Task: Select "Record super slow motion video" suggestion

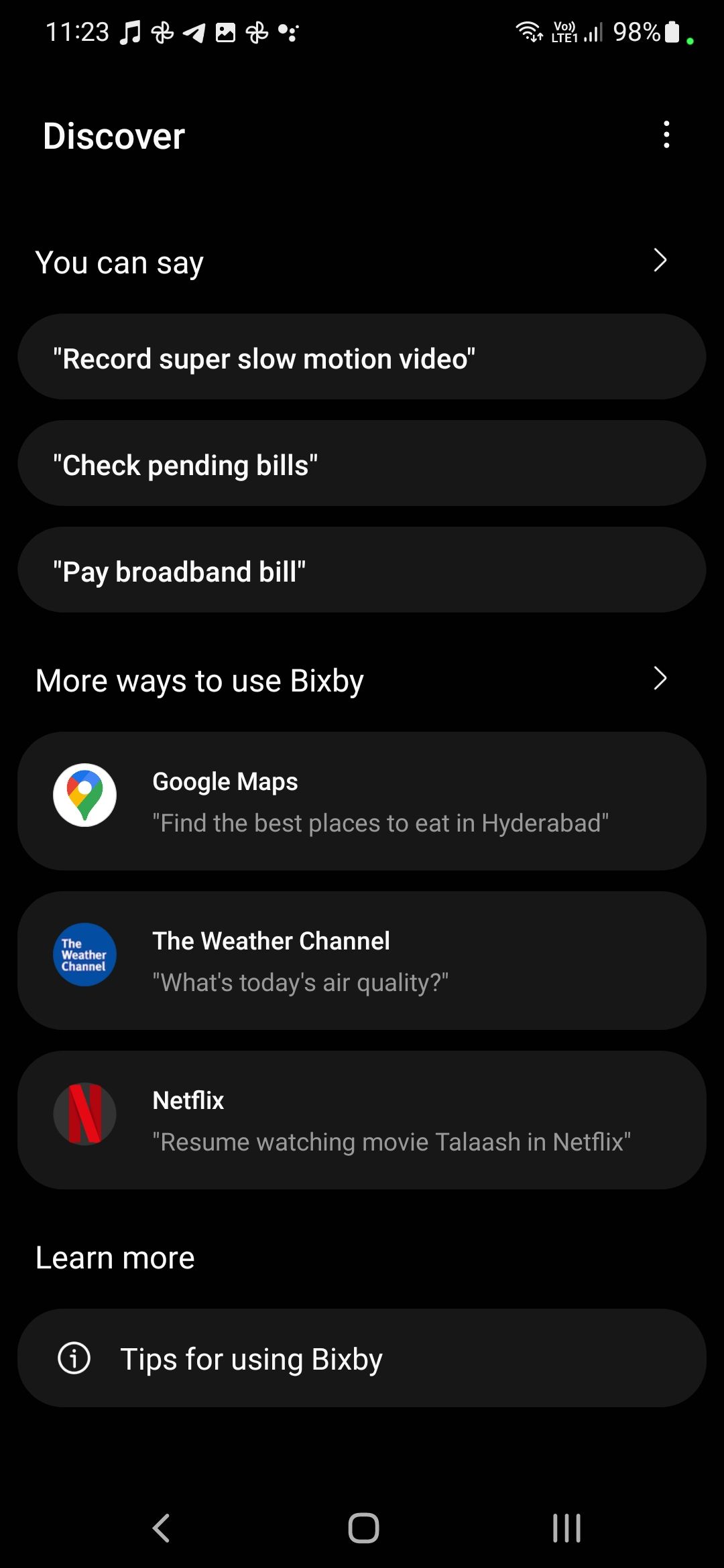Action: 362,357
